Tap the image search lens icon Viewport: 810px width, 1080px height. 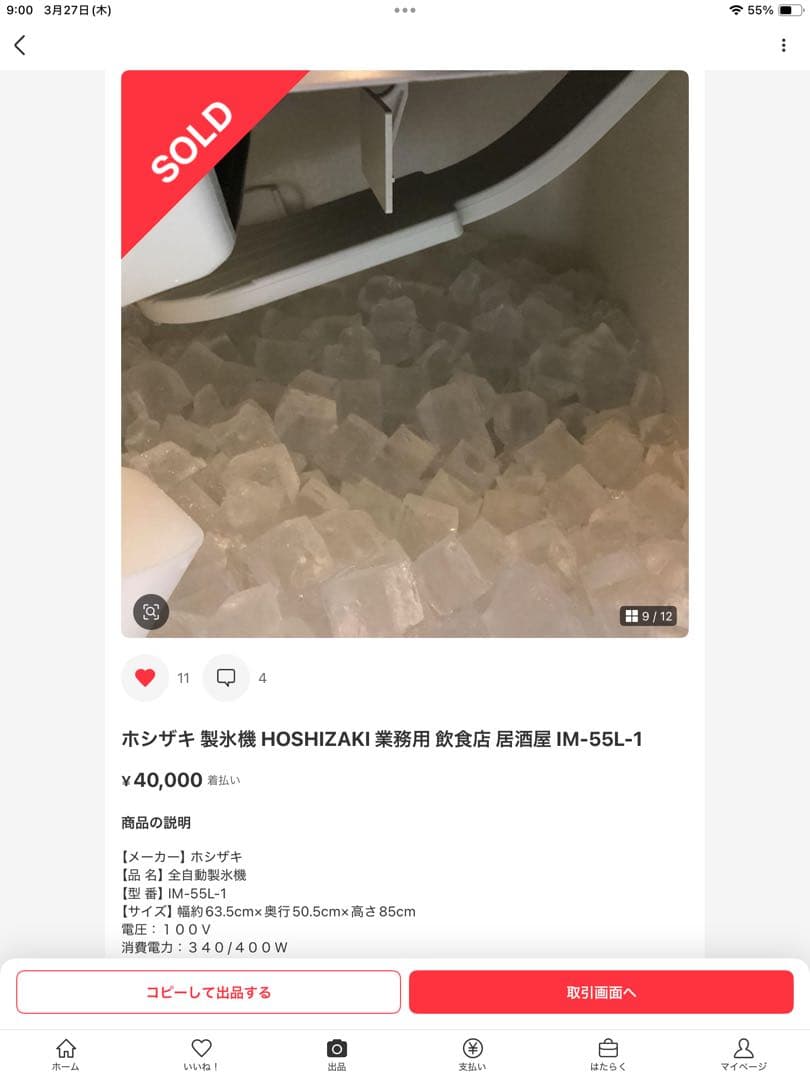[x=151, y=611]
